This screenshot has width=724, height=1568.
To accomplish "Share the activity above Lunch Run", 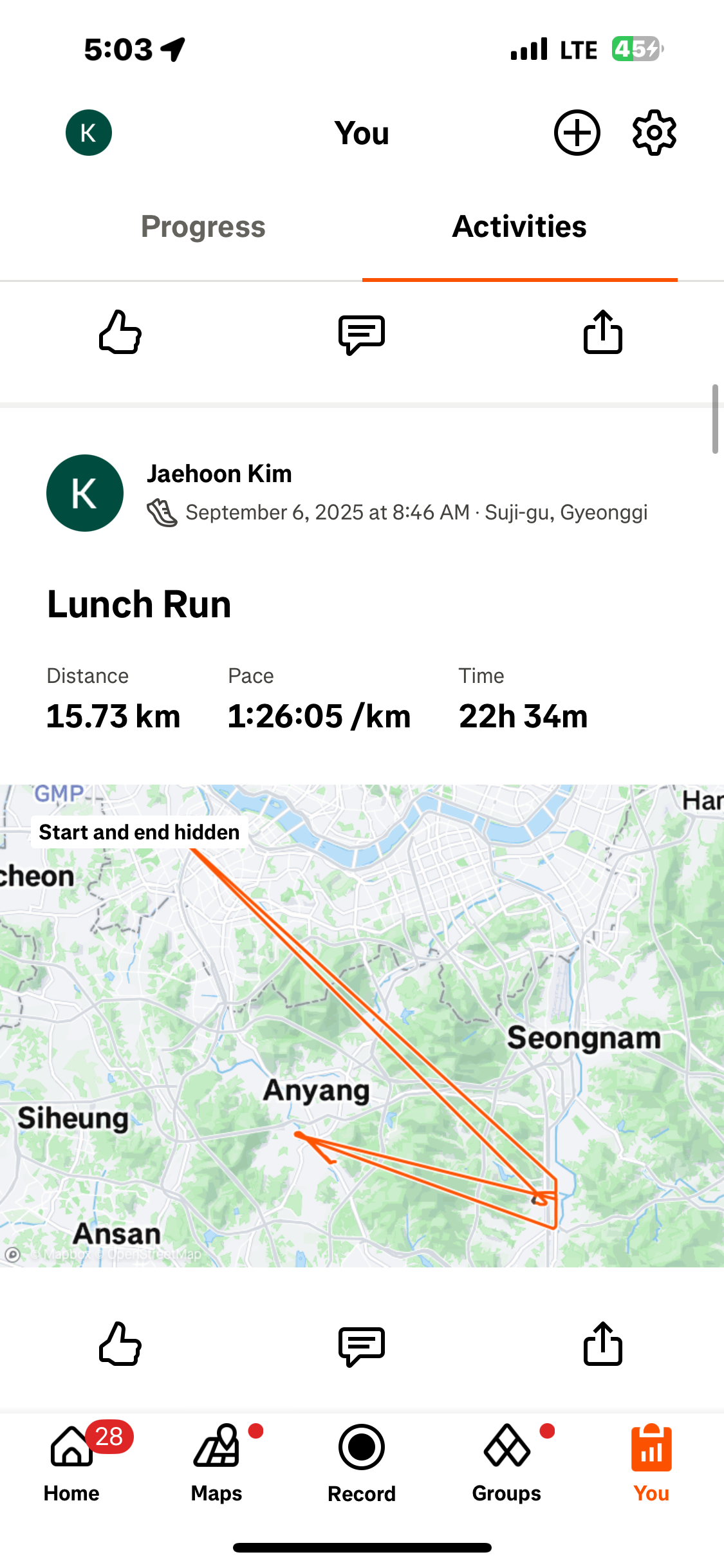I will 602,332.
